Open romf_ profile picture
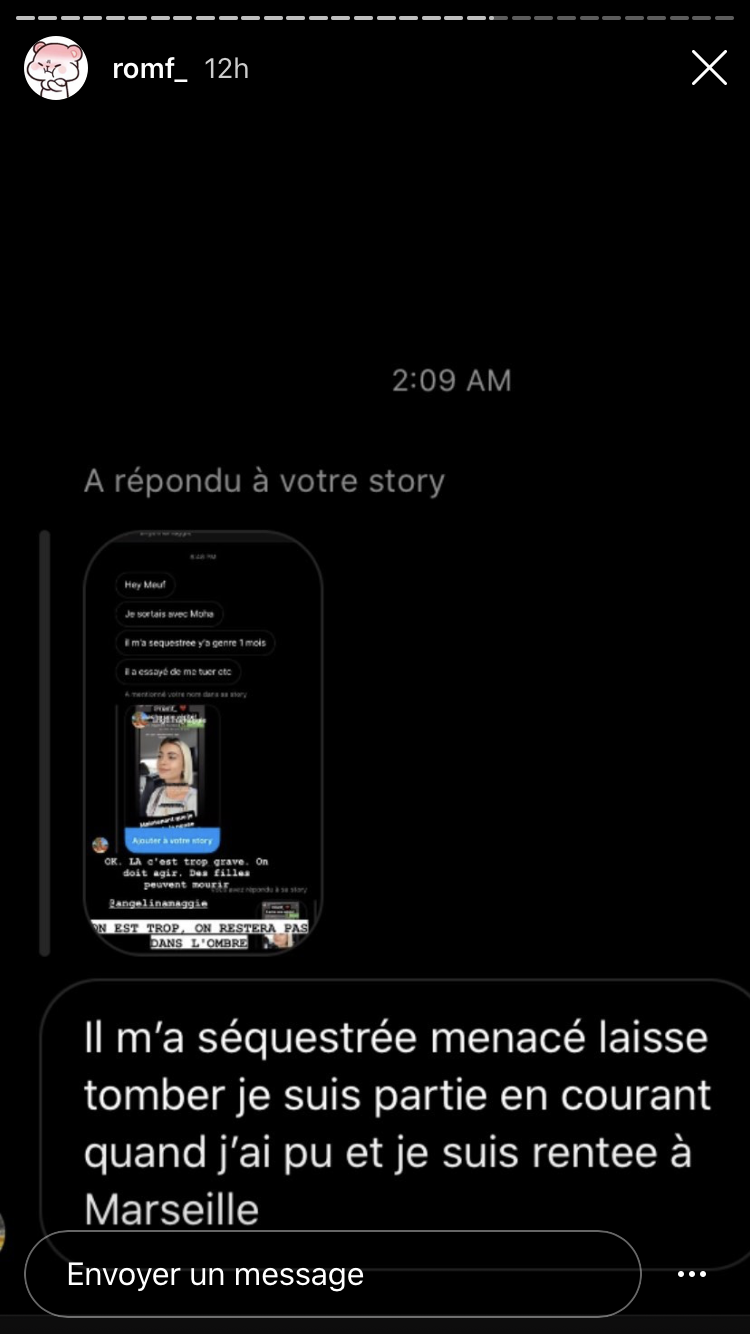The height and width of the screenshot is (1334, 750). point(56,68)
